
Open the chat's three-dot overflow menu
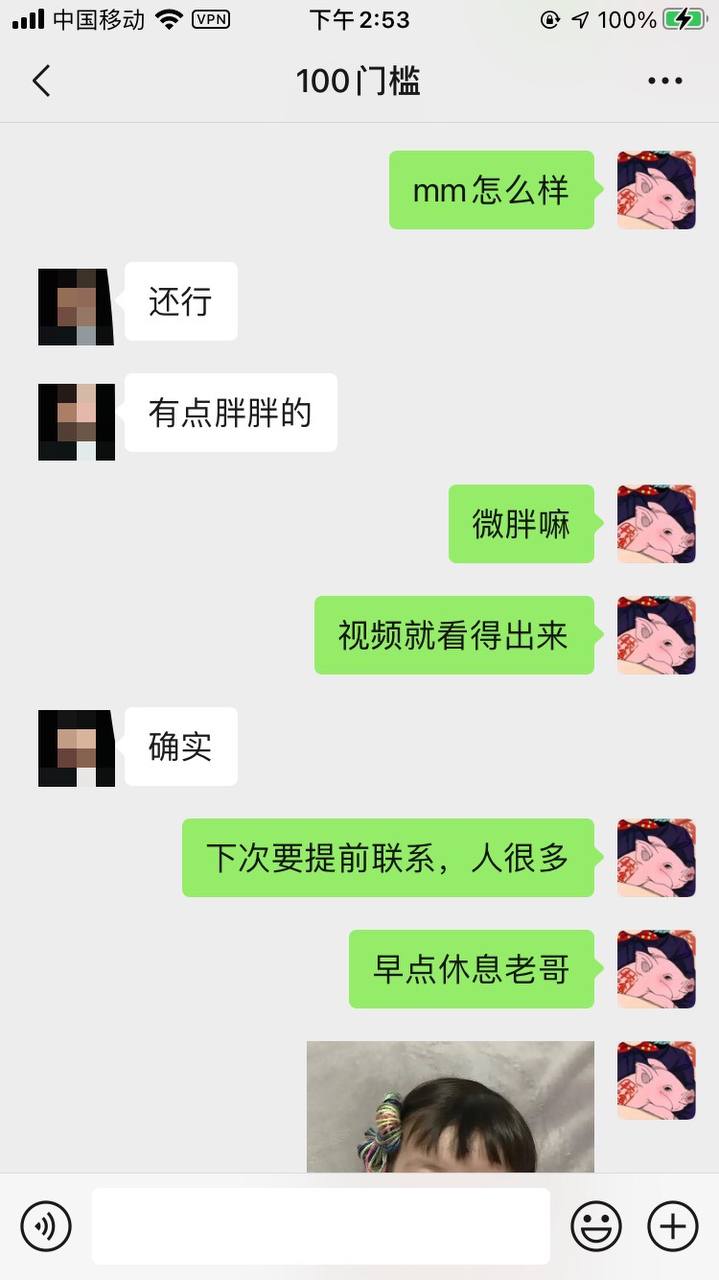point(665,81)
